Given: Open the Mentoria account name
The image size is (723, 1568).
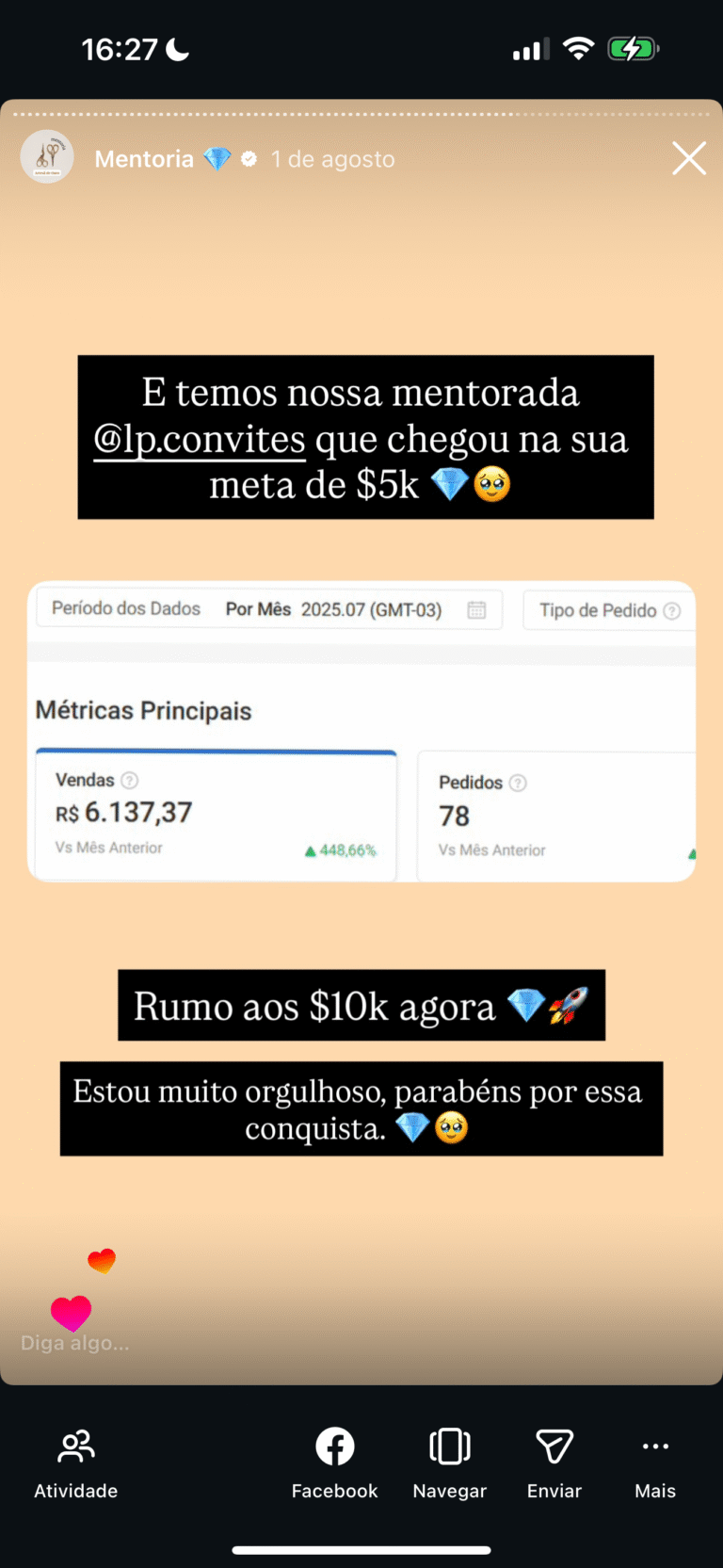Looking at the screenshot, I should tap(144, 159).
